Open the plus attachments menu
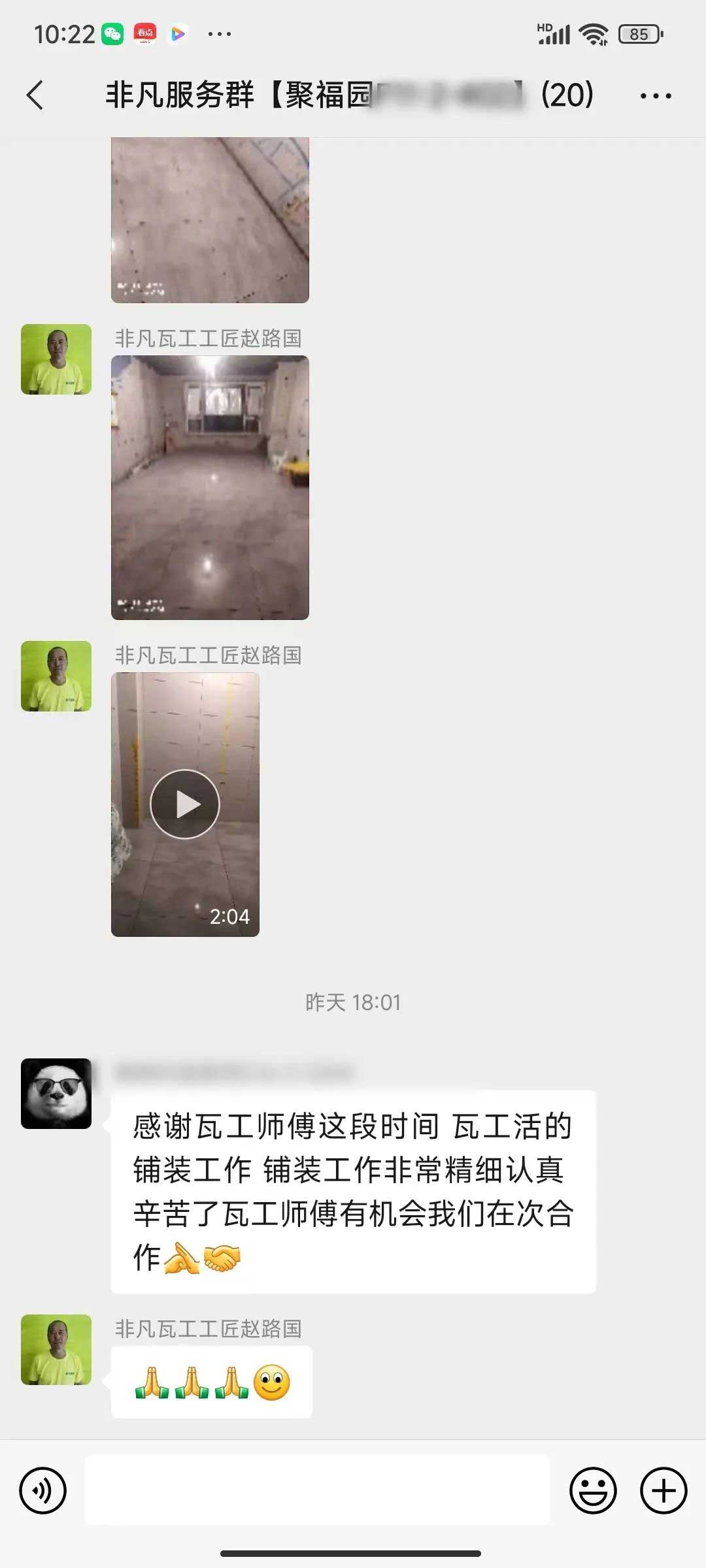Viewport: 706px width, 1568px height. click(x=664, y=1490)
